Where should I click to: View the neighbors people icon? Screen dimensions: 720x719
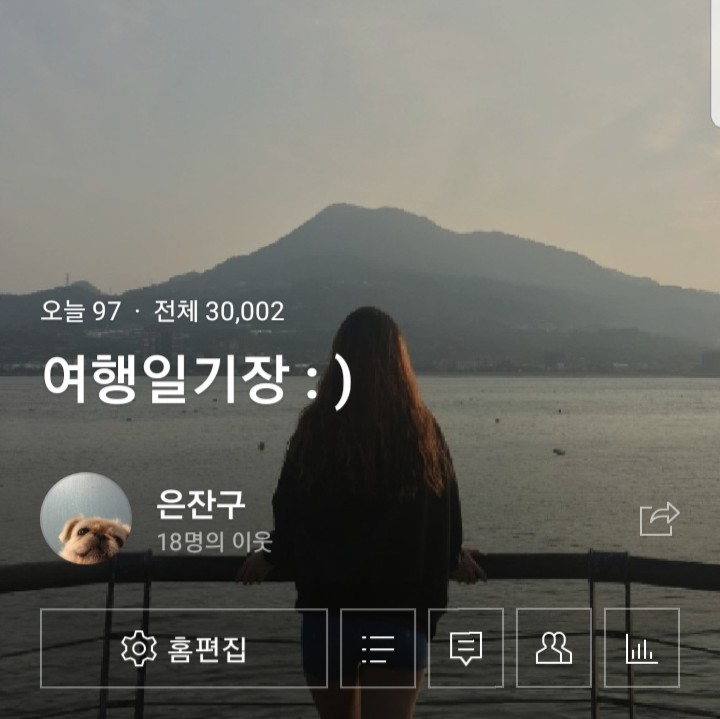pyautogui.click(x=554, y=648)
